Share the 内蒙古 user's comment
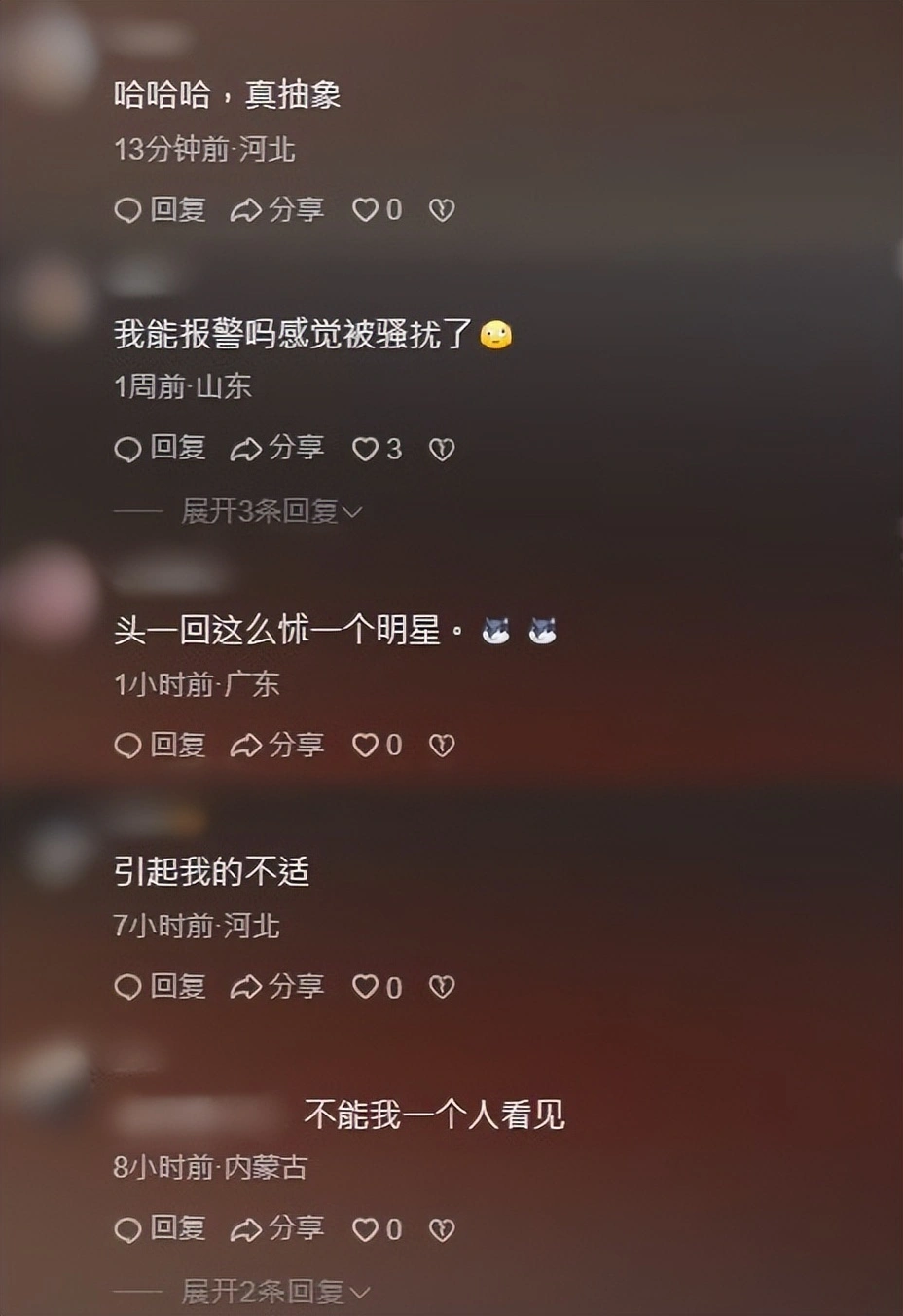This screenshot has width=903, height=1316. tap(277, 1229)
